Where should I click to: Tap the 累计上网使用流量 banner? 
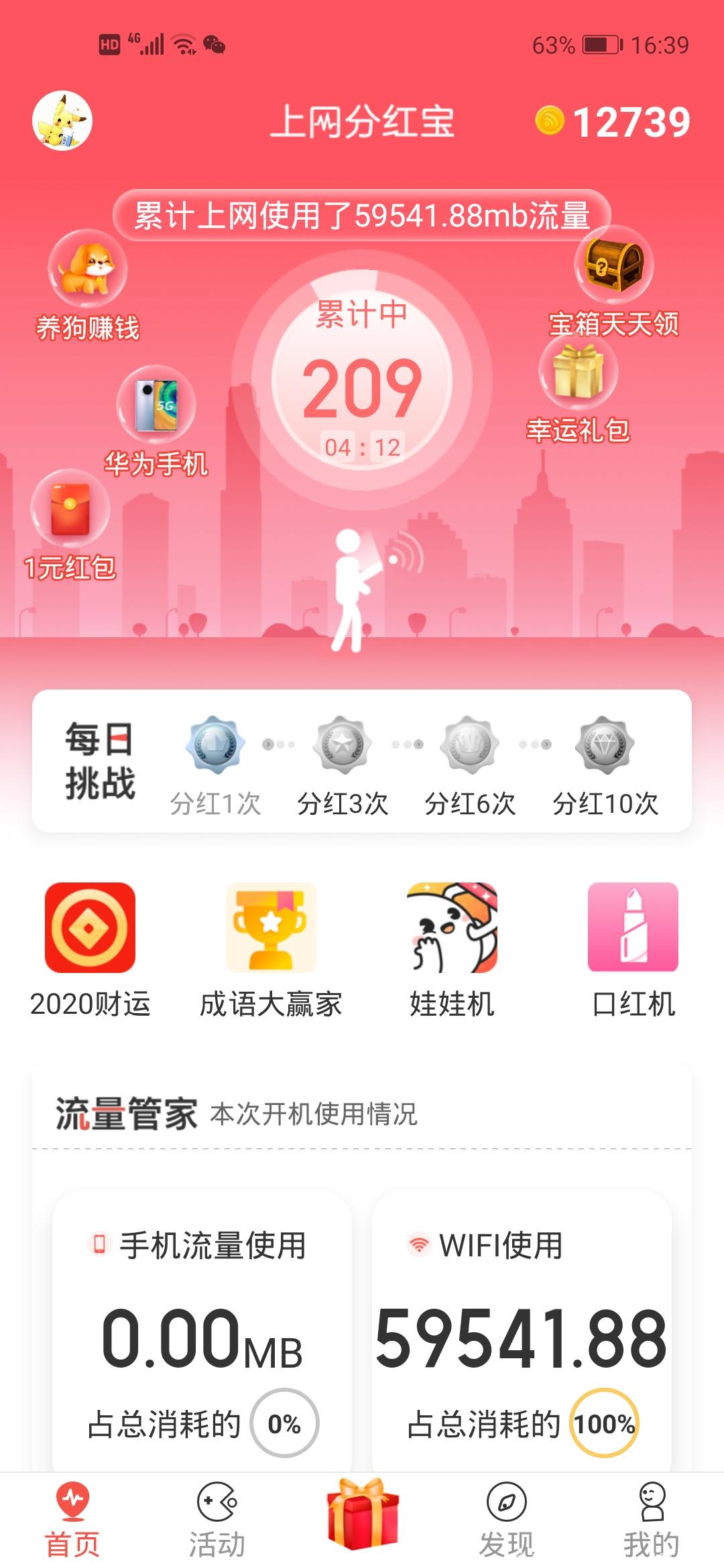click(x=362, y=216)
